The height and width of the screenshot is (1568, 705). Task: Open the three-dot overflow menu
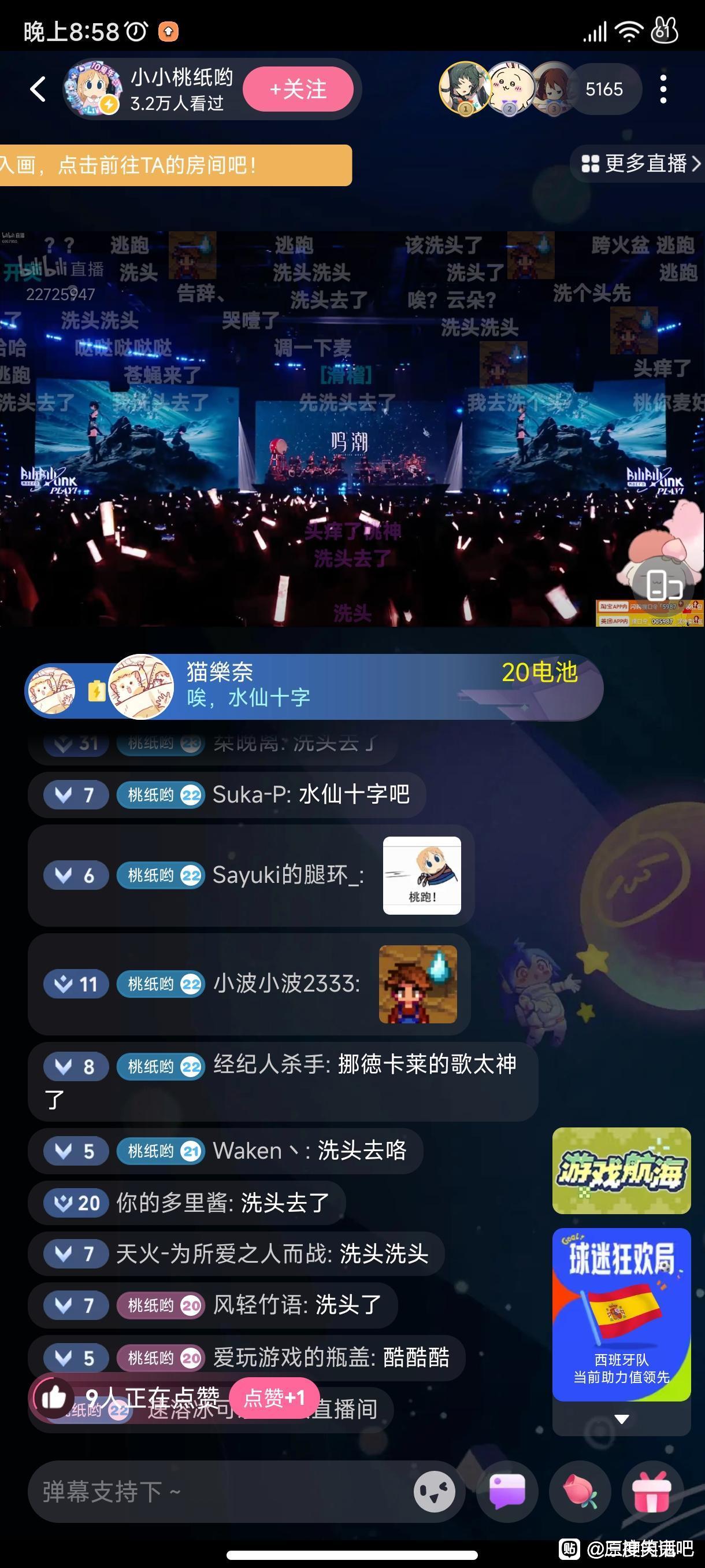pos(663,90)
